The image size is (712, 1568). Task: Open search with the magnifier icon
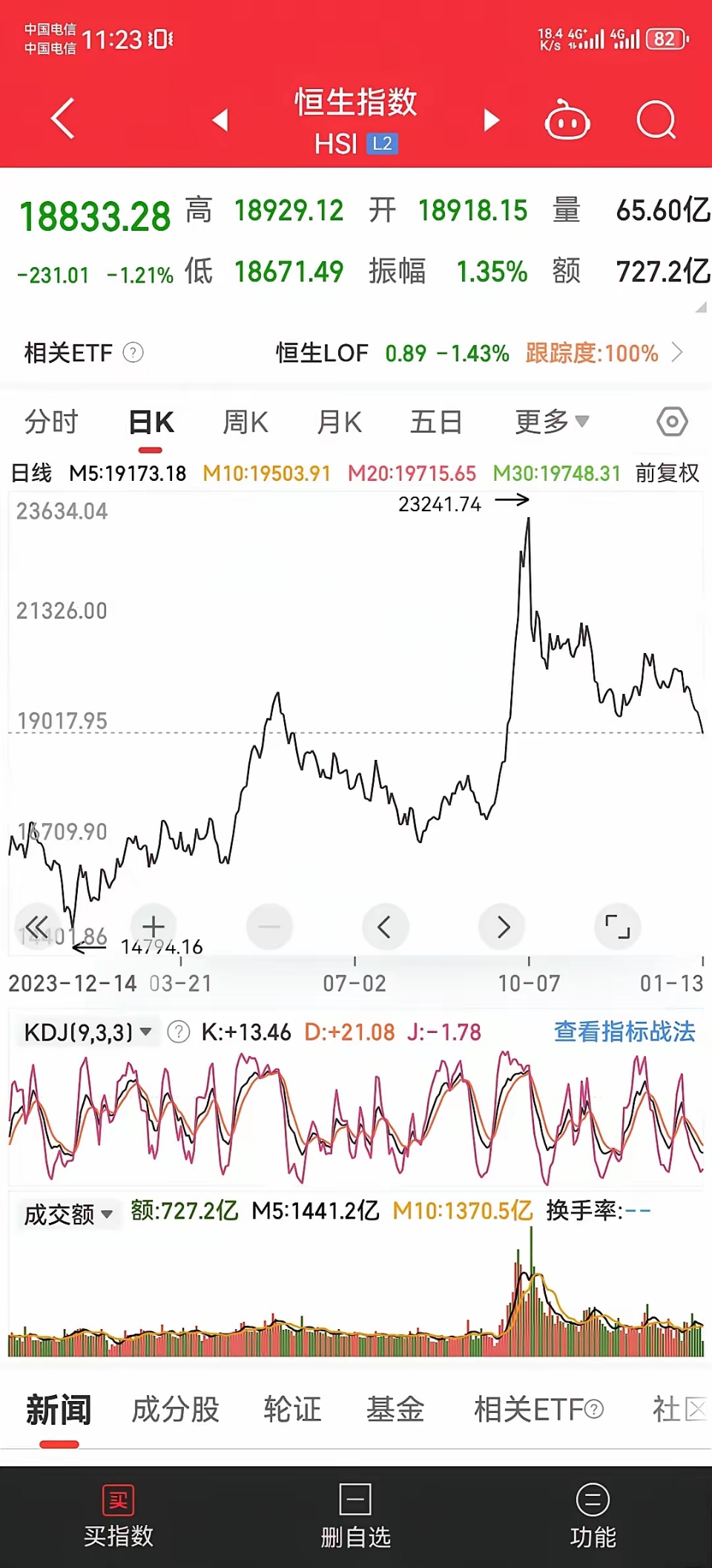click(x=656, y=119)
